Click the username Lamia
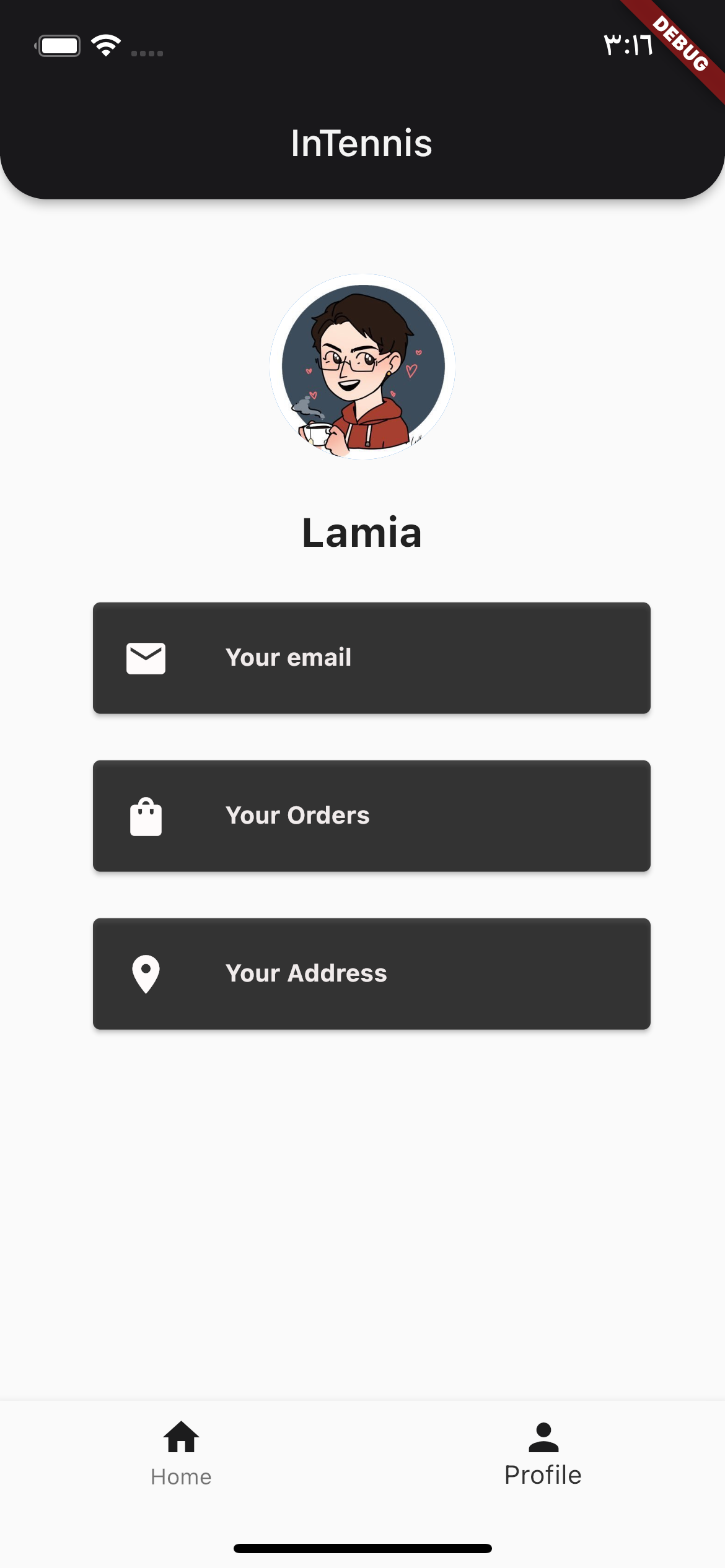This screenshot has width=725, height=1568. 362,533
